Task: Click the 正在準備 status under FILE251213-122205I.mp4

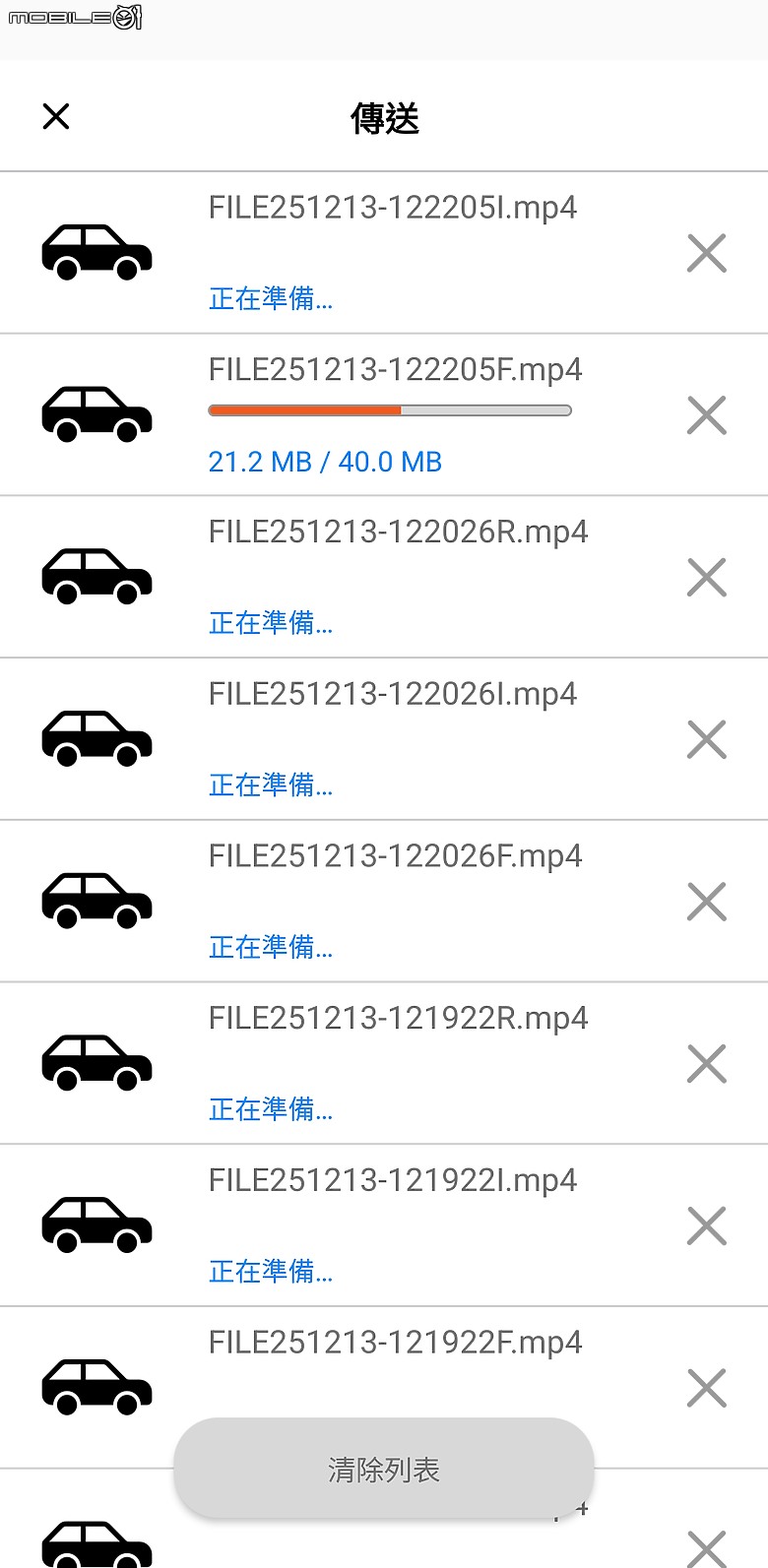Action: 271,298
